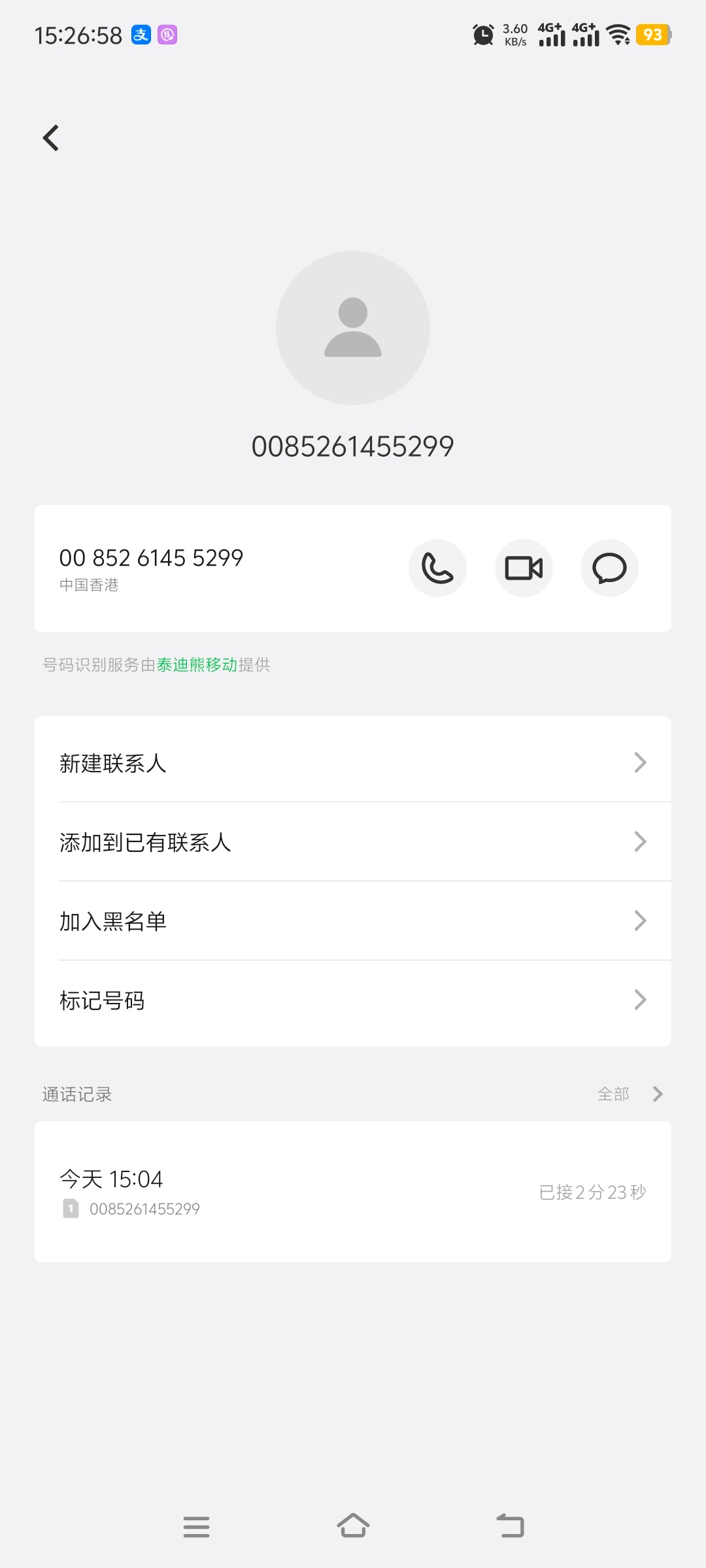Tap the back arrow to leave contact details

[x=50, y=137]
